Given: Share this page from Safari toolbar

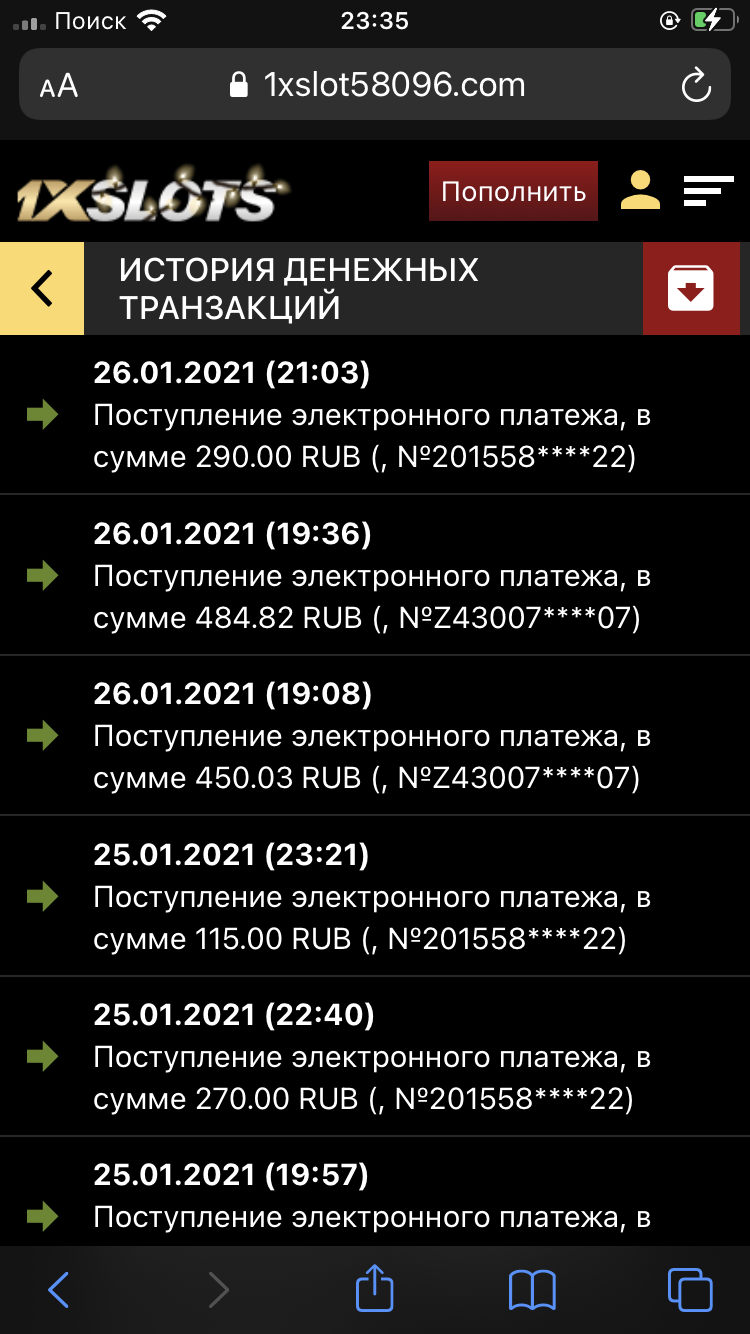Looking at the screenshot, I should pos(374,1288).
